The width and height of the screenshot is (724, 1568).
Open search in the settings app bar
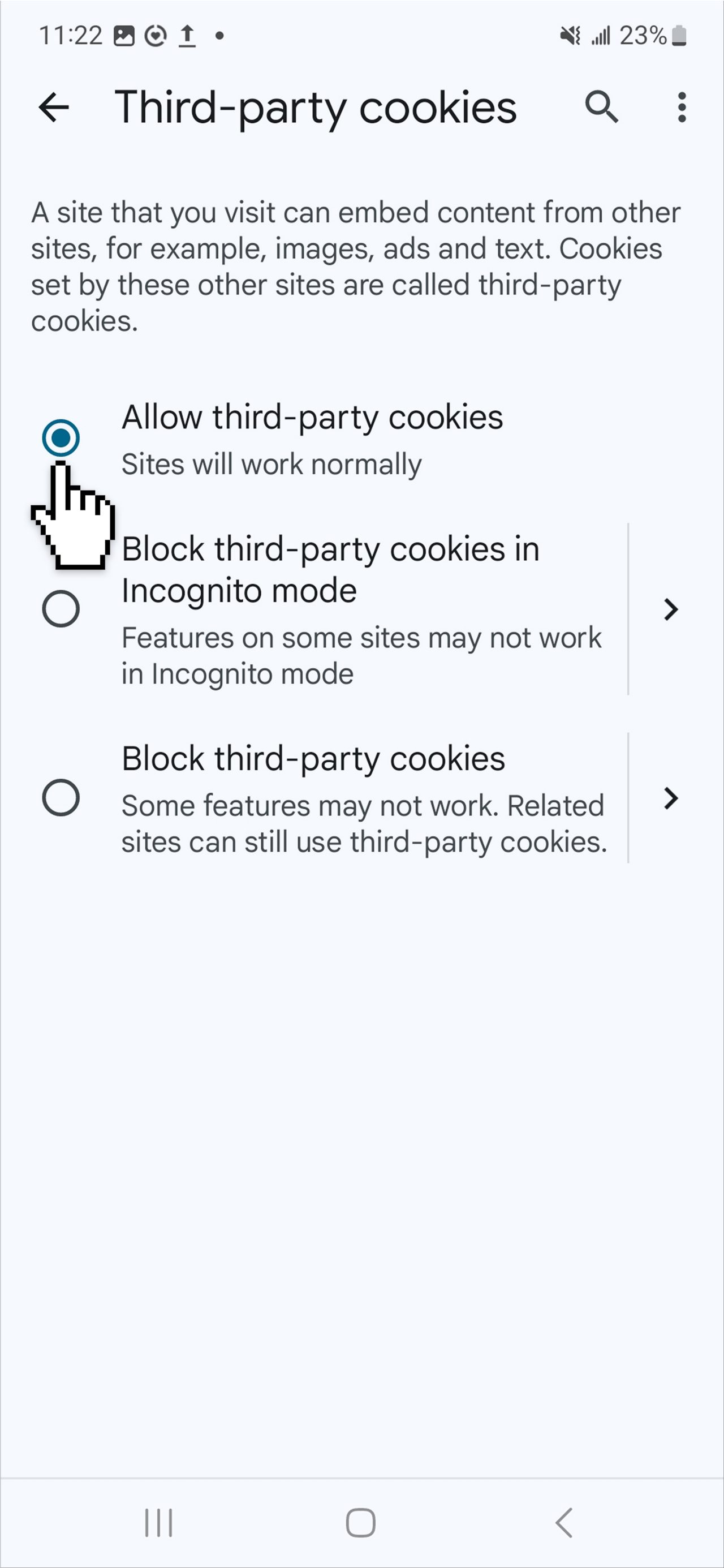pos(601,108)
